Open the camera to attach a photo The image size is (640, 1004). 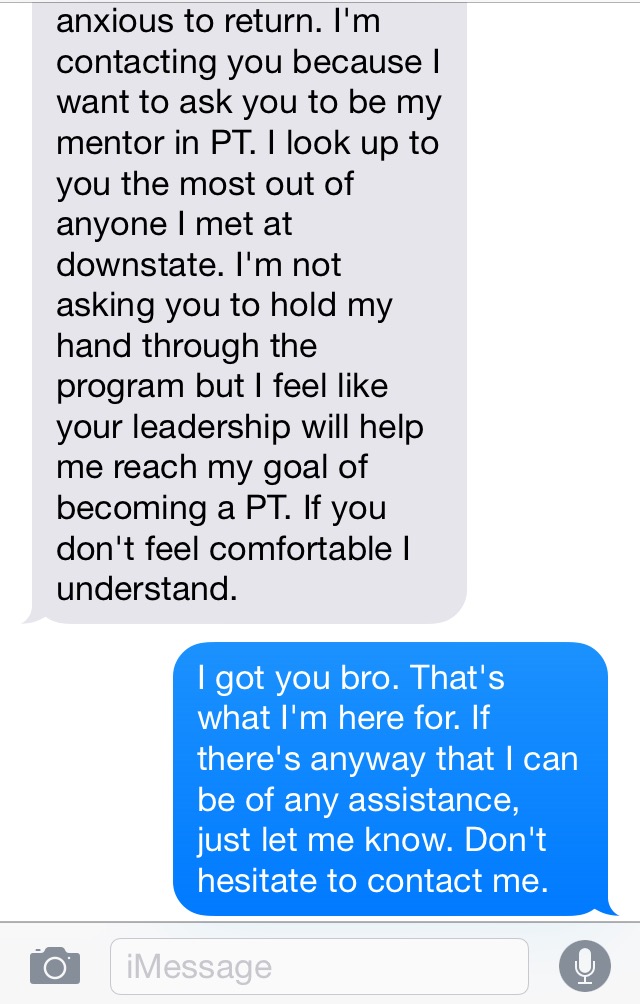point(54,966)
